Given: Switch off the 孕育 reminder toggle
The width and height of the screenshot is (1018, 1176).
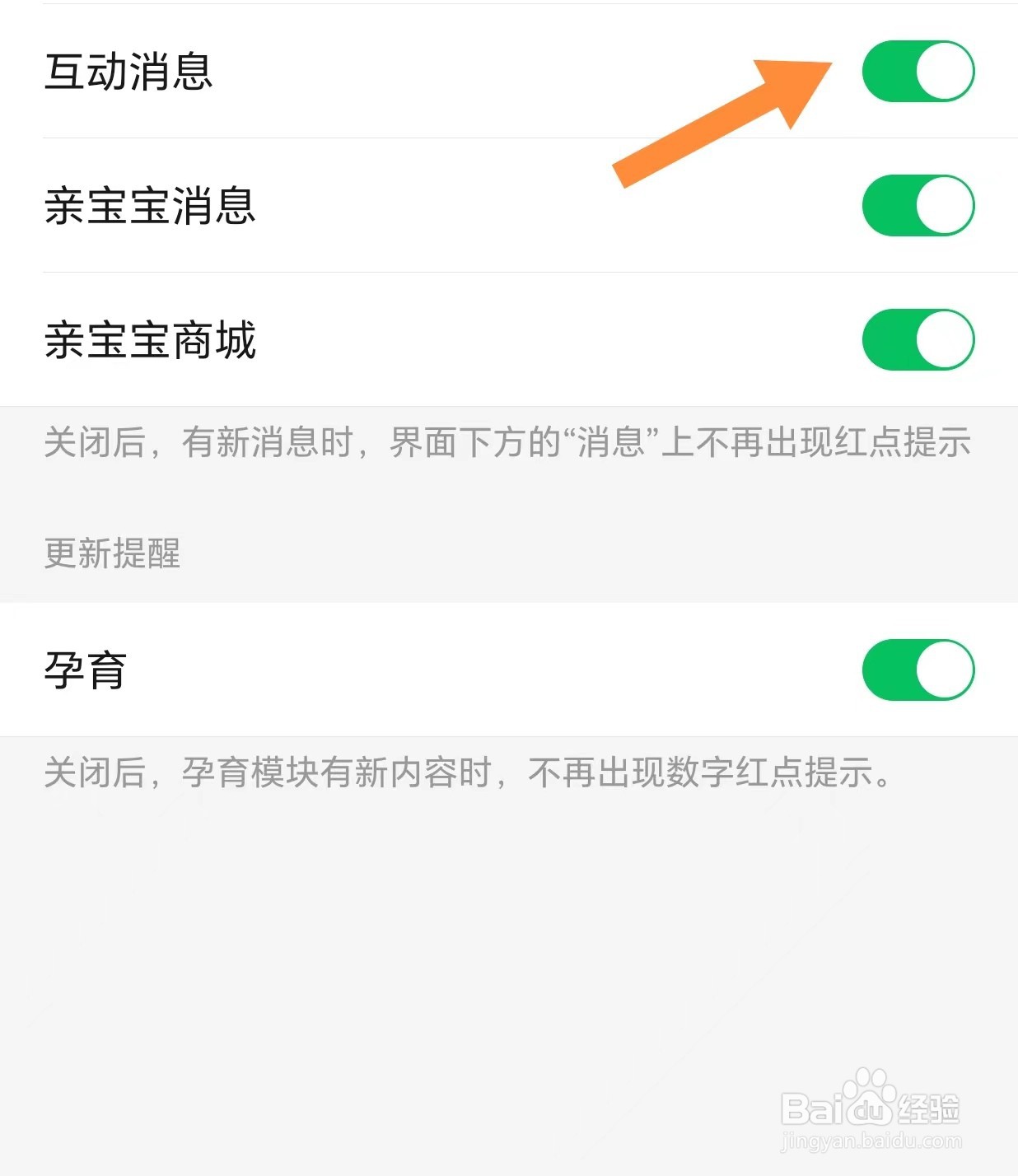Looking at the screenshot, I should coord(917,671).
